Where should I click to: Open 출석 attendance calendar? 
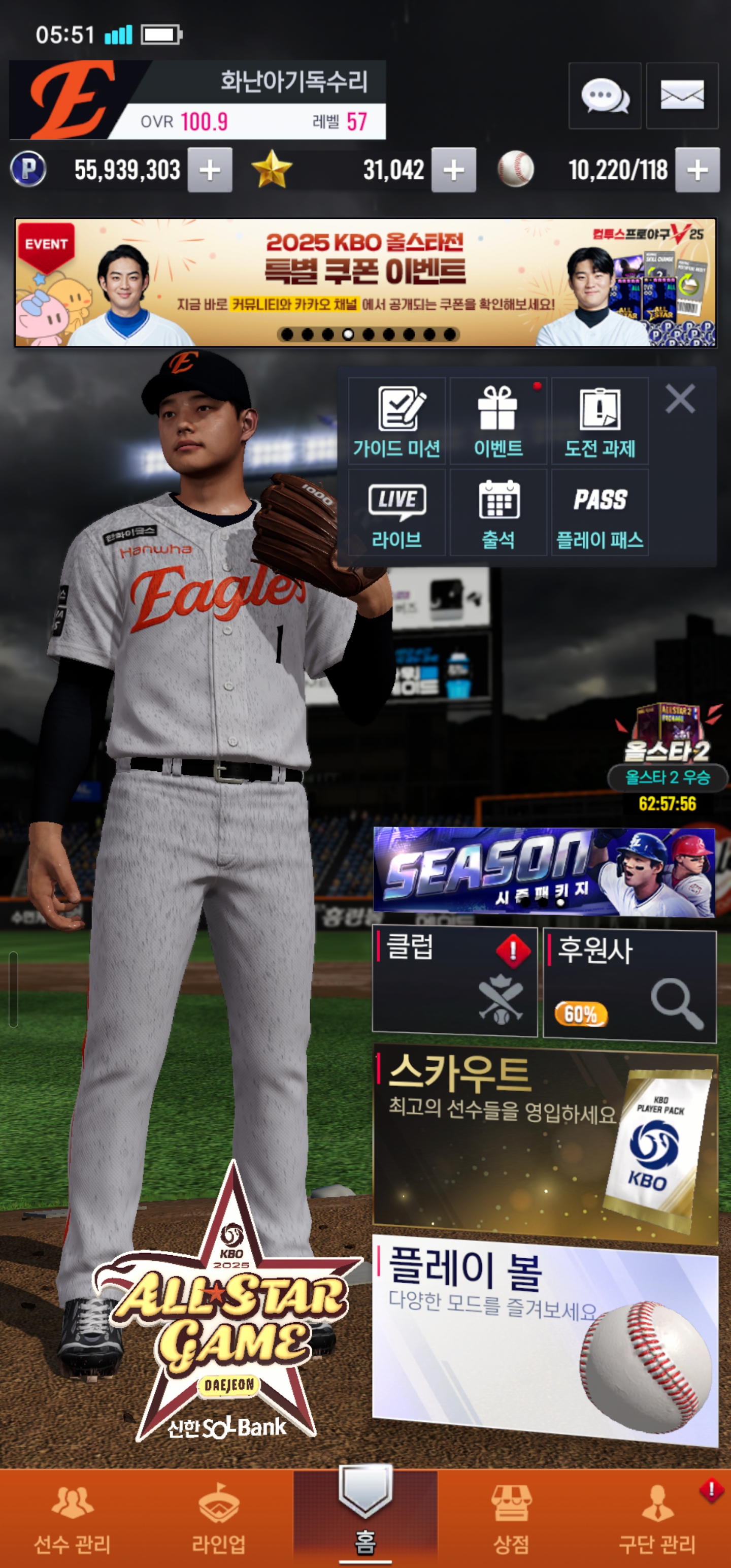tap(498, 512)
